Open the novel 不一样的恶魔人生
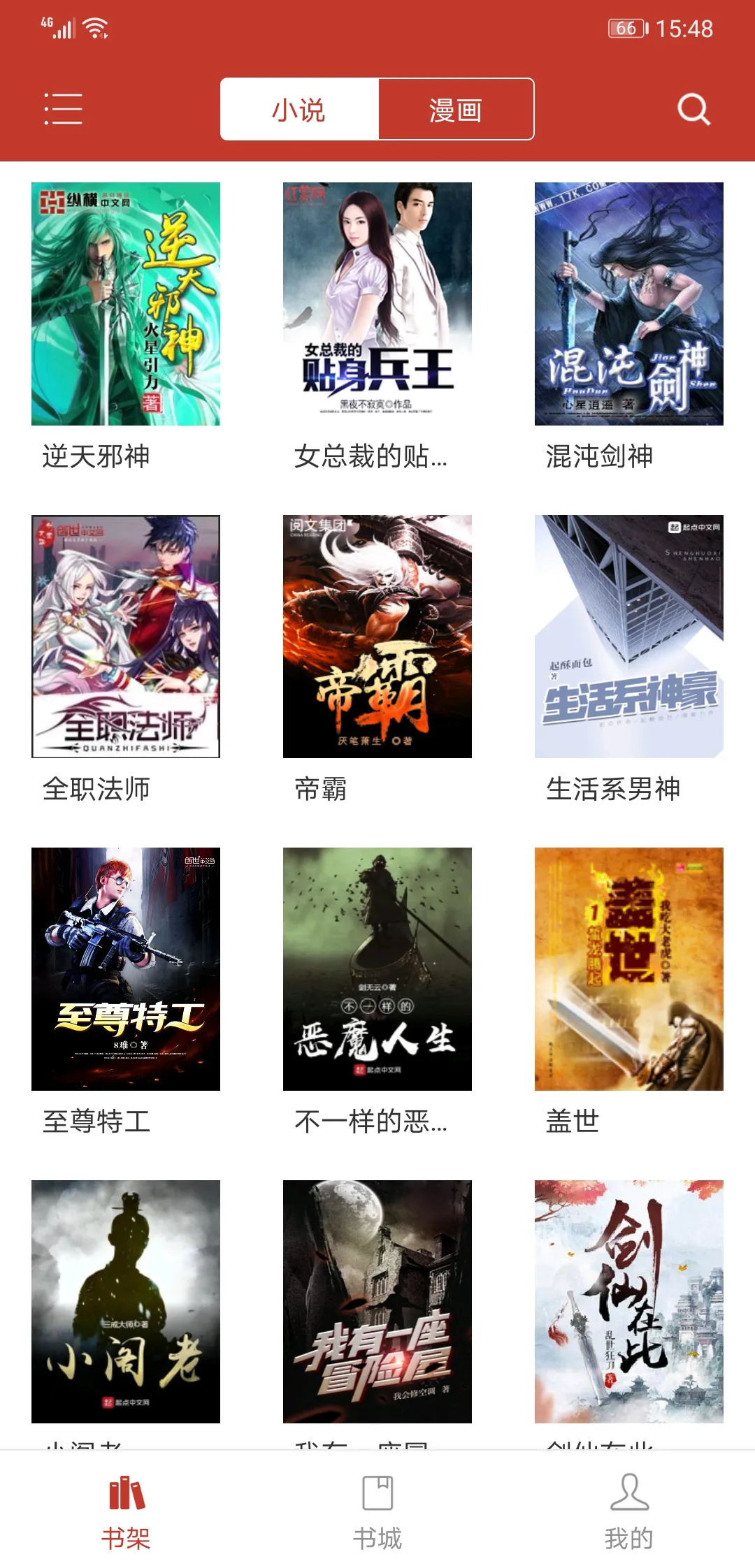Viewport: 755px width, 1568px height. point(377,969)
